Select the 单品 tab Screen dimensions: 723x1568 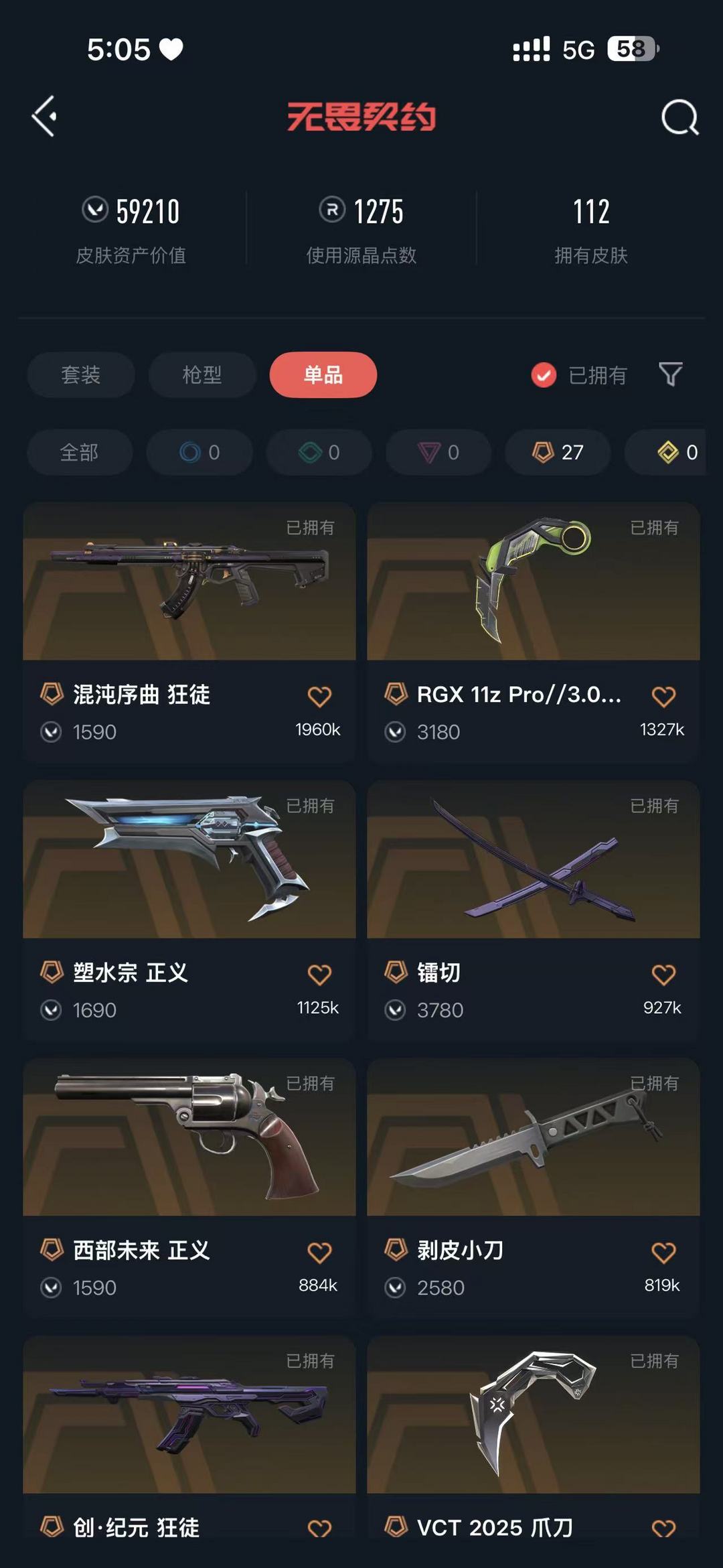click(x=323, y=374)
